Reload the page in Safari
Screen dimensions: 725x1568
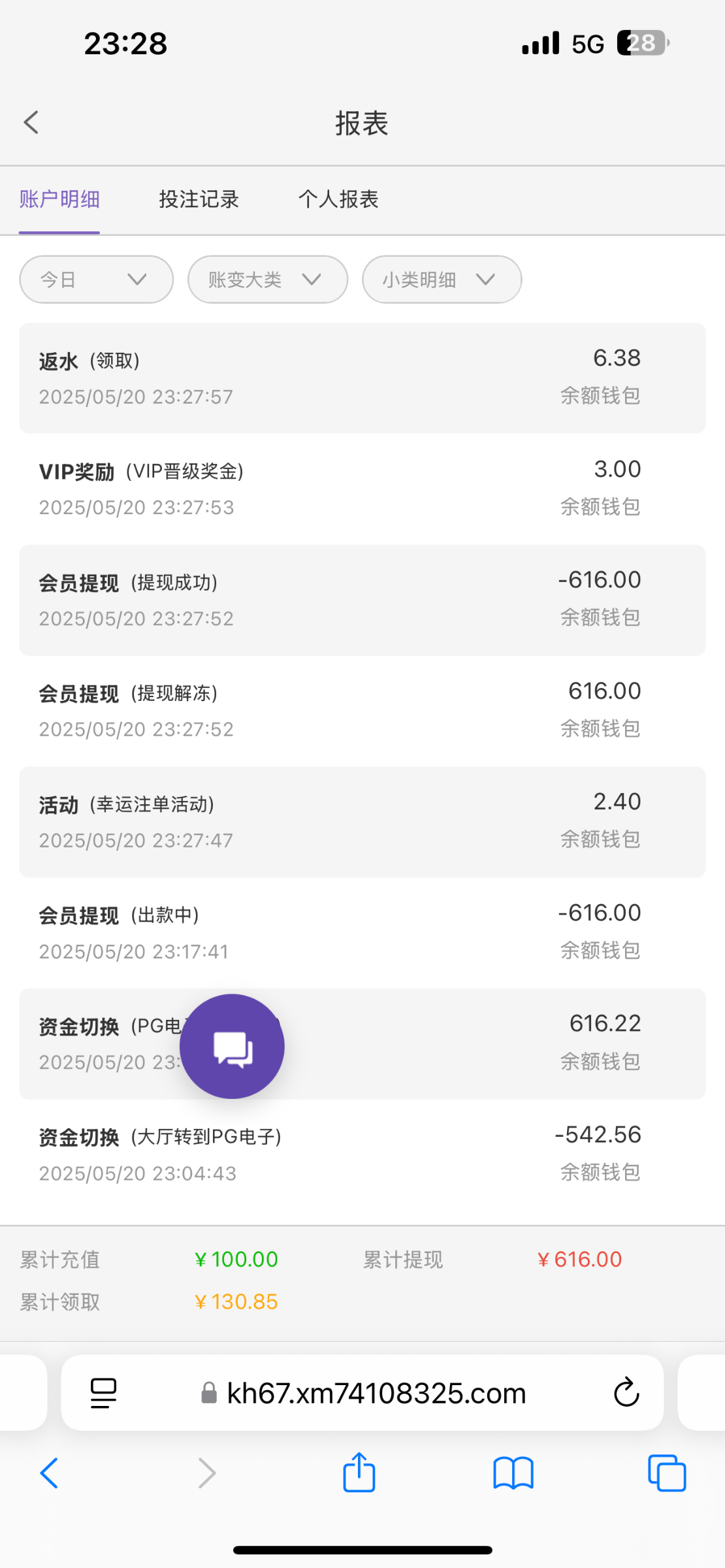626,1392
